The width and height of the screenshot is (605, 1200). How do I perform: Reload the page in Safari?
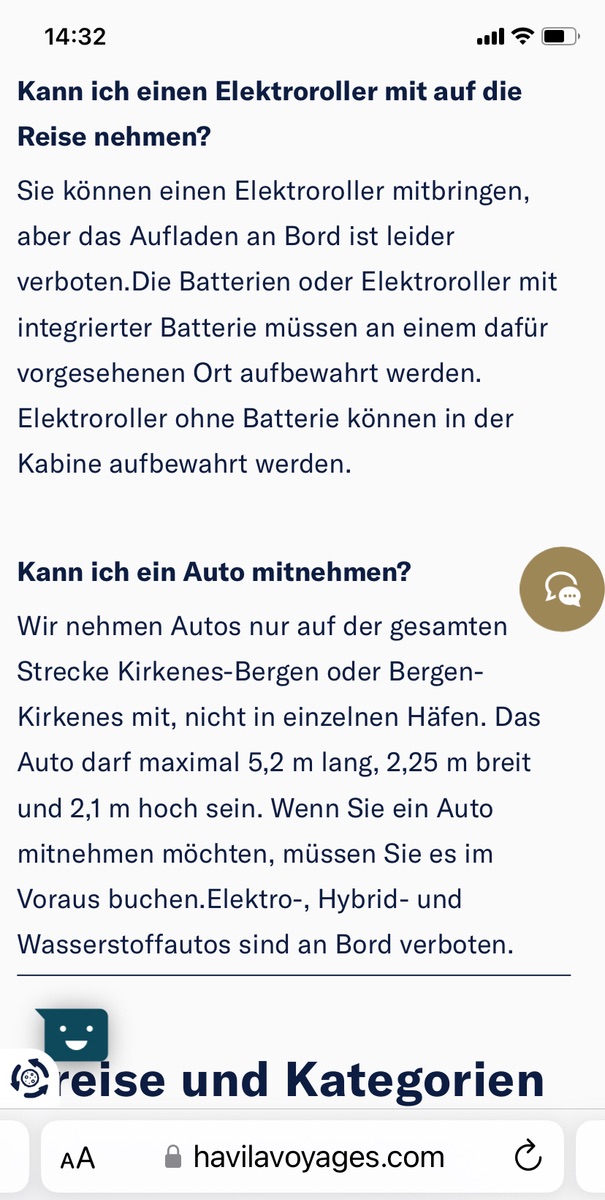coord(527,1158)
